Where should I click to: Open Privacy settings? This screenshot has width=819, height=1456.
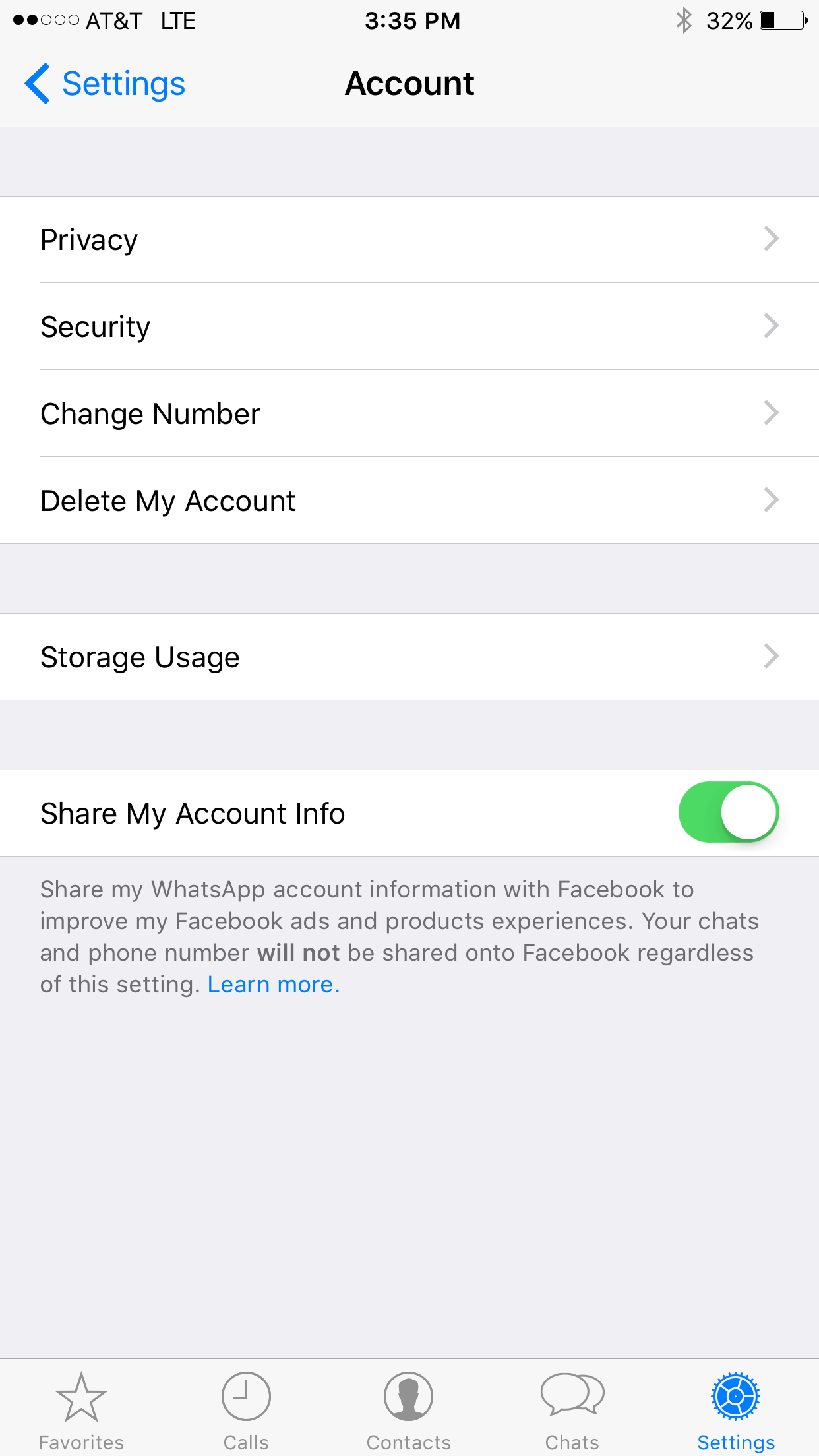tap(409, 239)
